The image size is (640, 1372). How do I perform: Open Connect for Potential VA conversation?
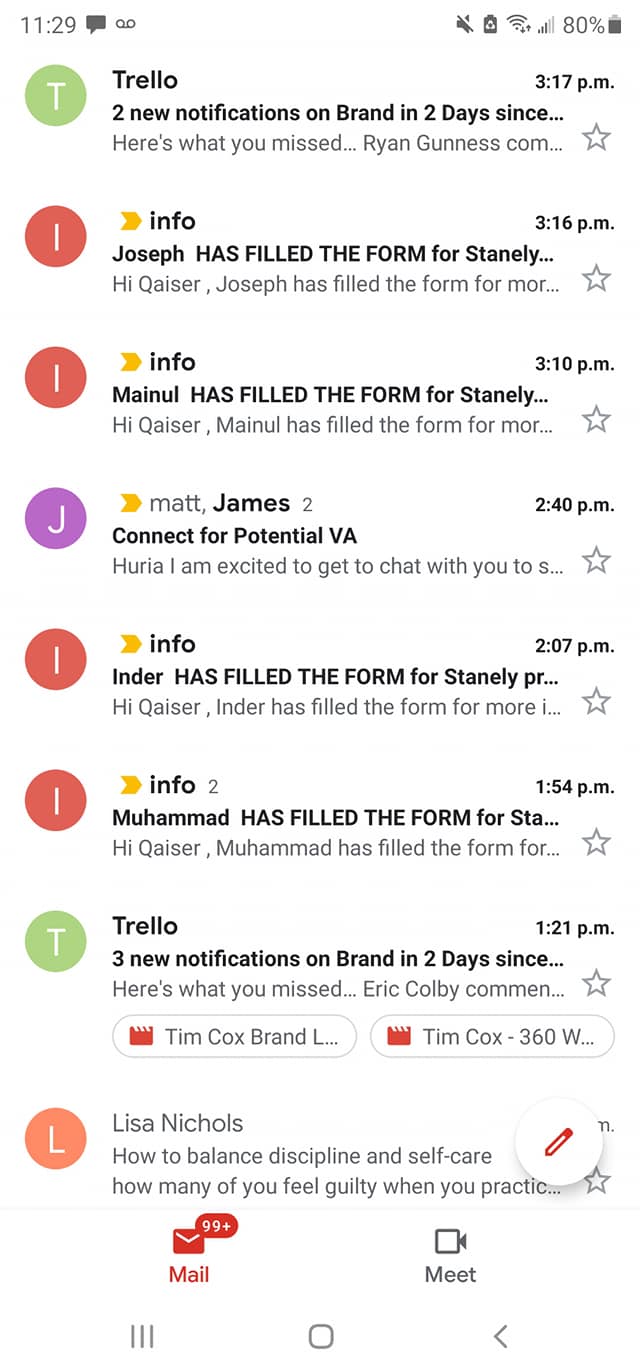pyautogui.click(x=320, y=533)
